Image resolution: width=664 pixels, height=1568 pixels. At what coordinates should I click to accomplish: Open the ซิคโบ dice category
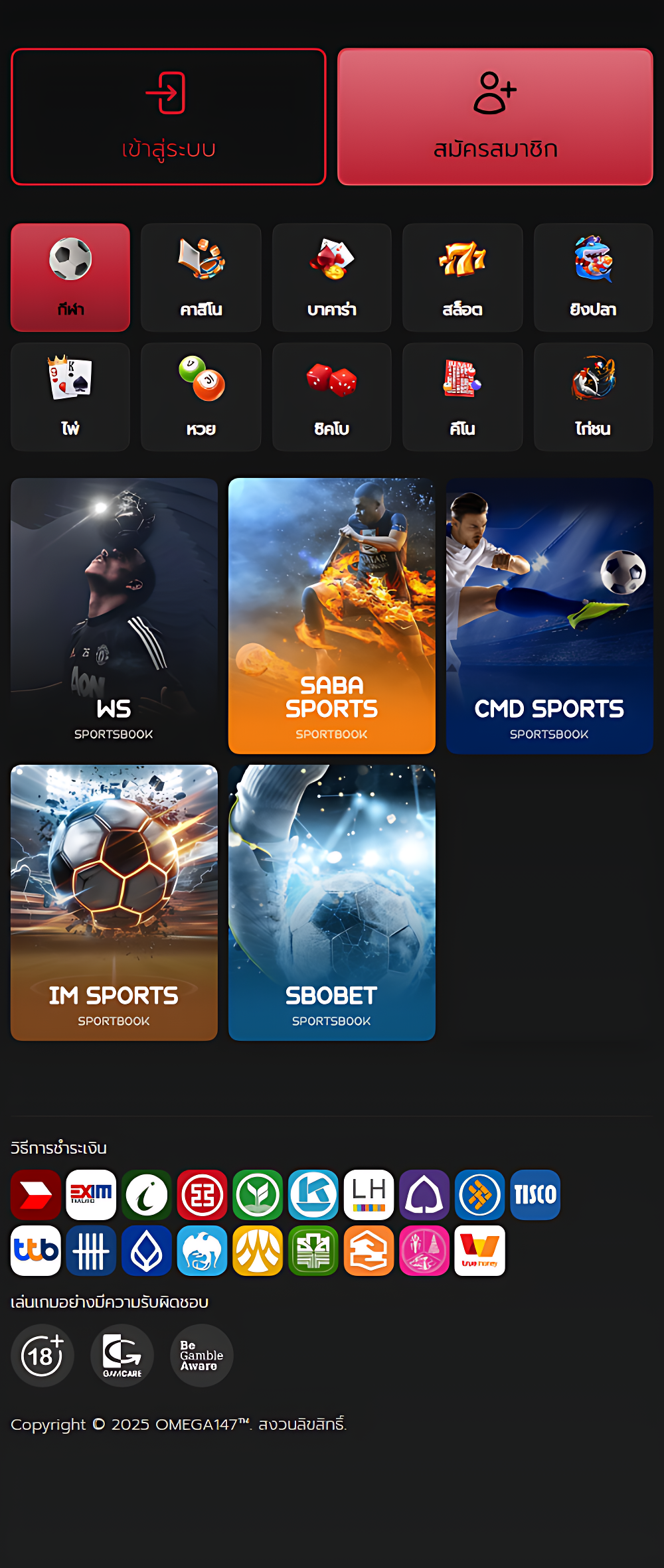(x=332, y=397)
